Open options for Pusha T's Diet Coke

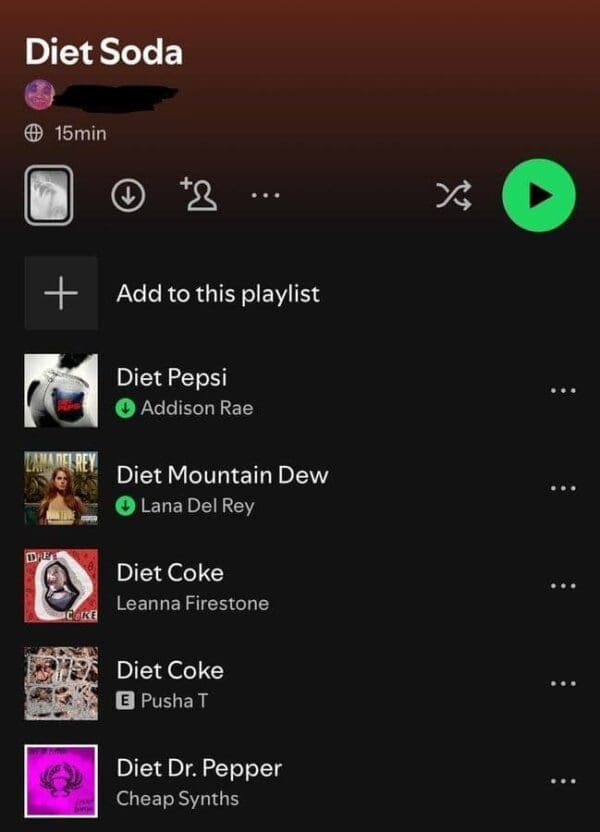tap(563, 684)
